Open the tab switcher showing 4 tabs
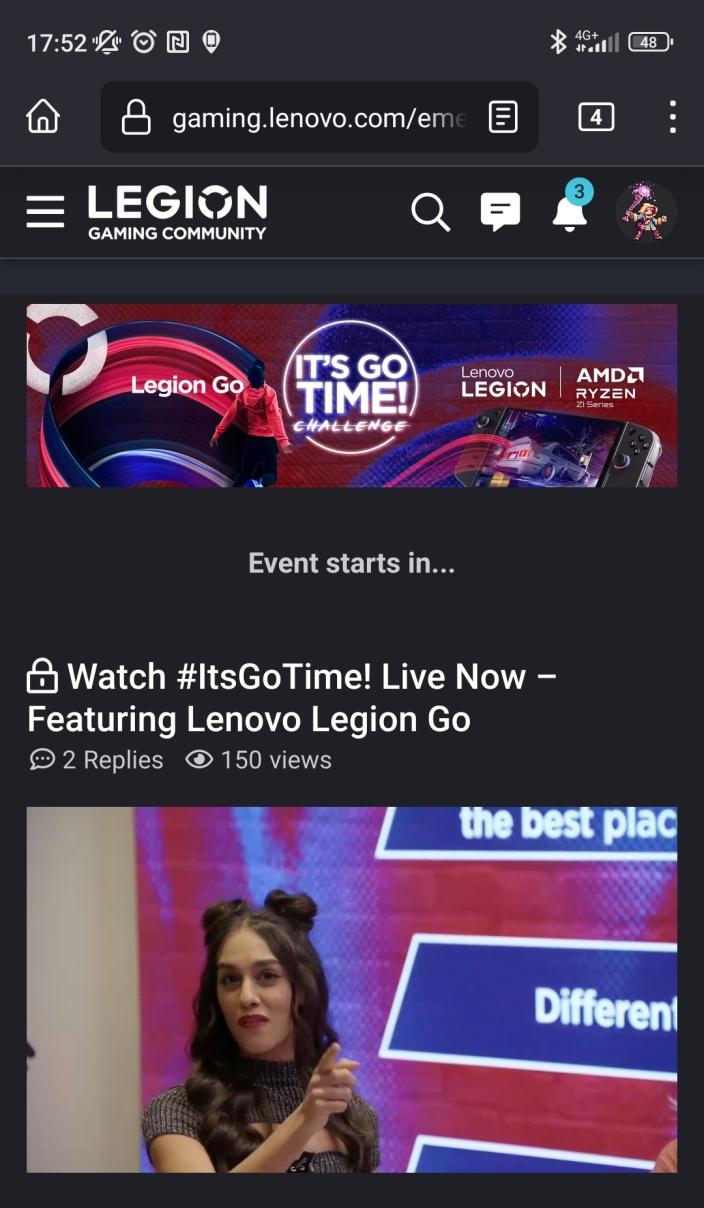This screenshot has width=704, height=1208. click(596, 117)
